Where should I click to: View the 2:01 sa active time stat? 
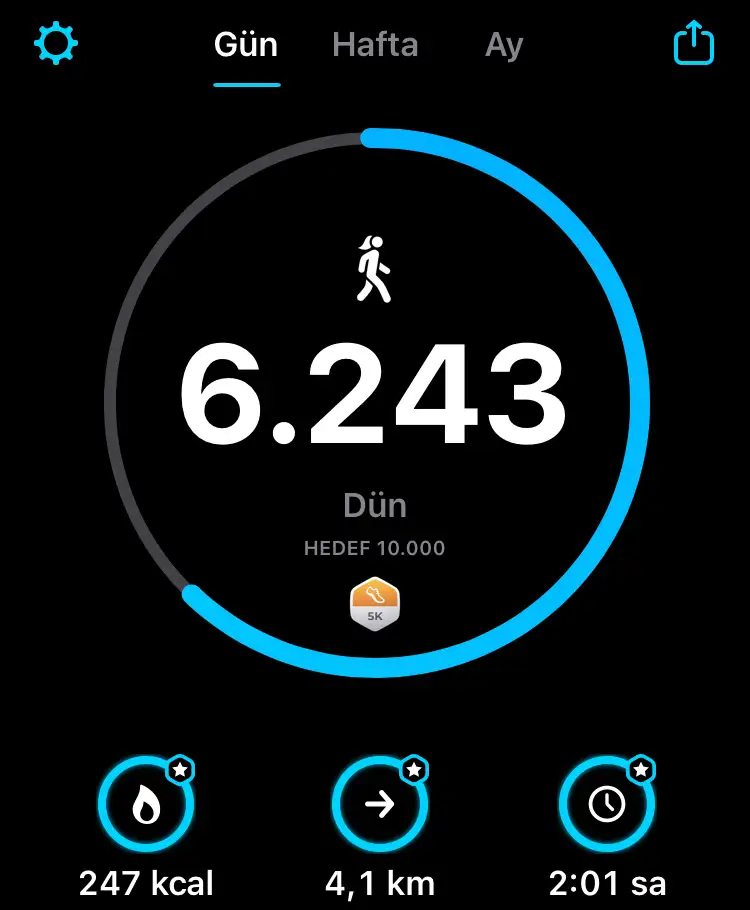tap(607, 806)
